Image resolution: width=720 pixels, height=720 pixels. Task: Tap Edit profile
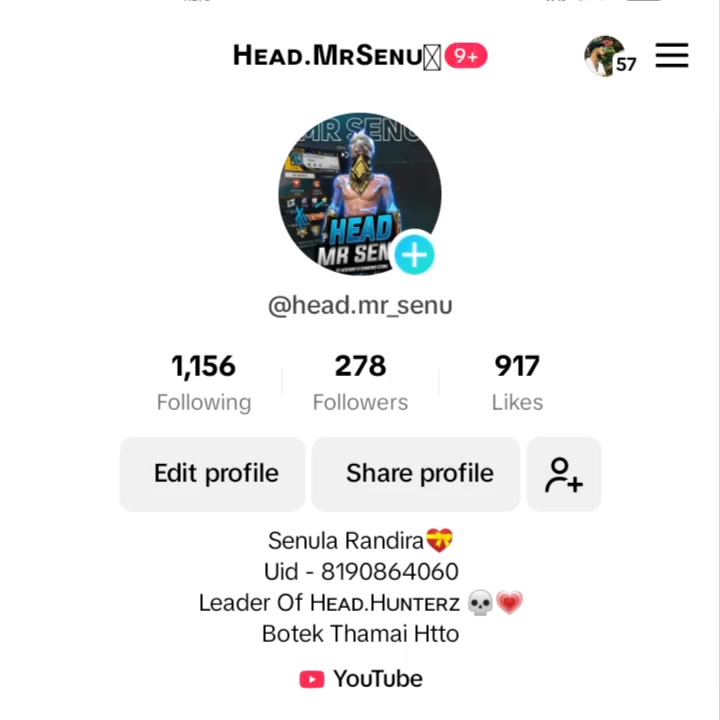(213, 473)
